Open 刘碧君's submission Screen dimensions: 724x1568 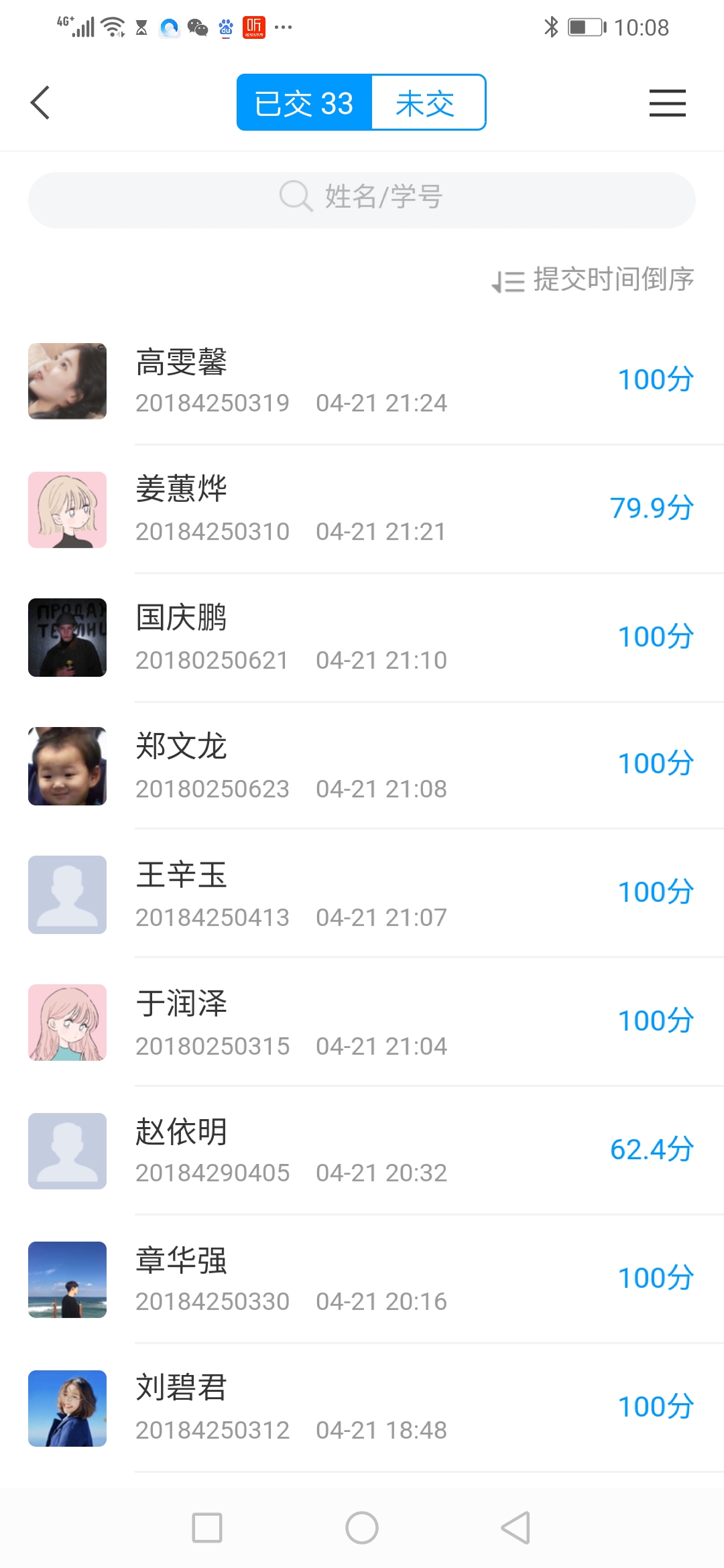[x=362, y=1409]
